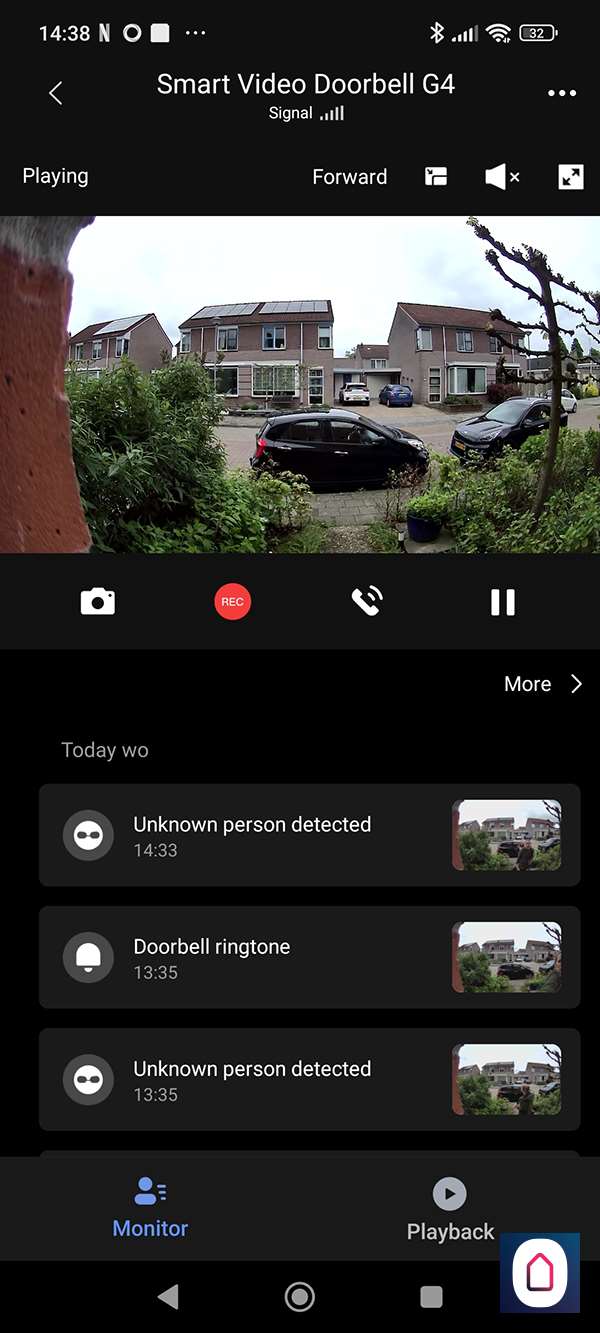Switch to the Playback tab
The height and width of the screenshot is (1333, 600).
(450, 1209)
